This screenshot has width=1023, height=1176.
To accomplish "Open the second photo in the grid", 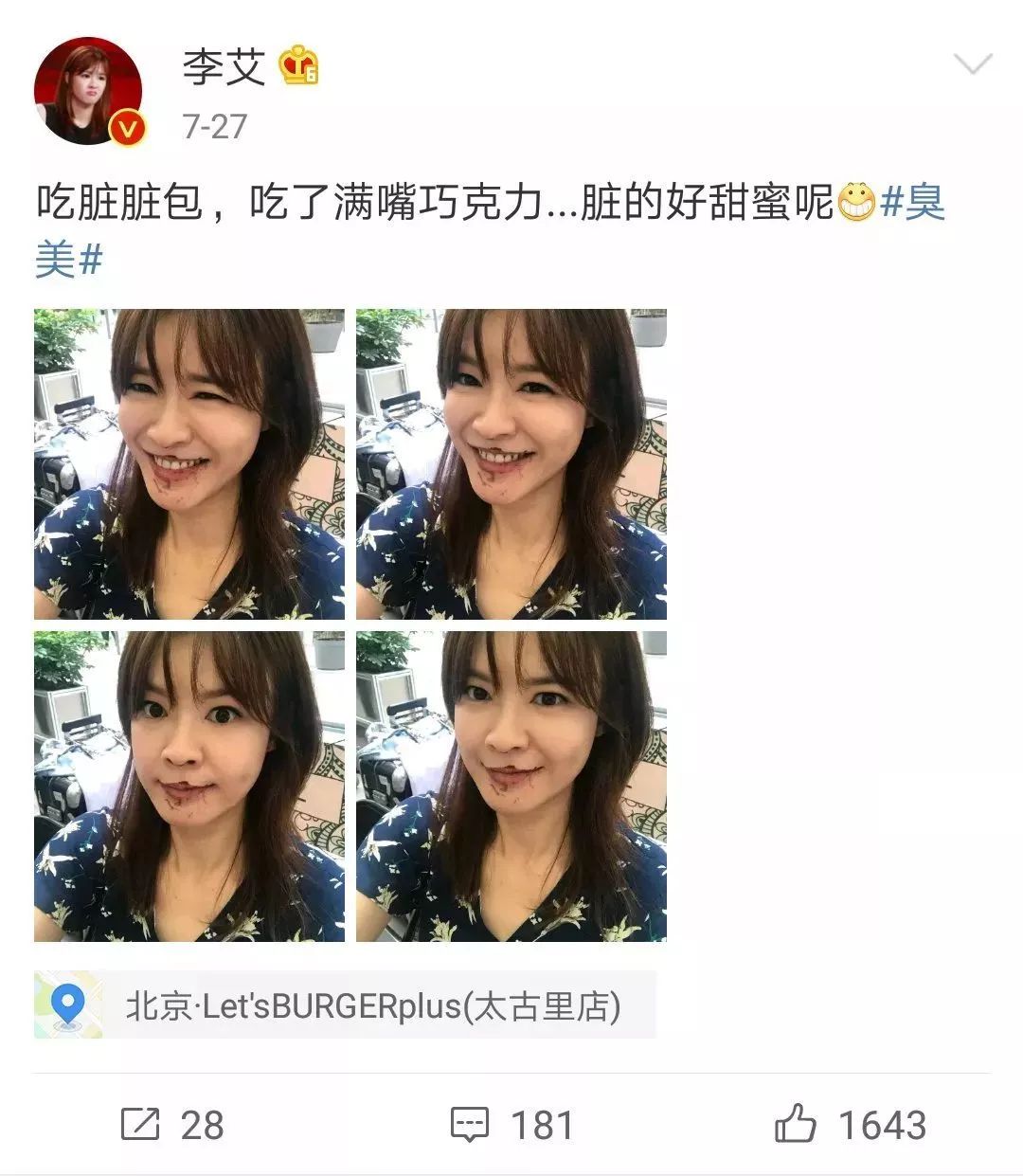I will (x=511, y=464).
